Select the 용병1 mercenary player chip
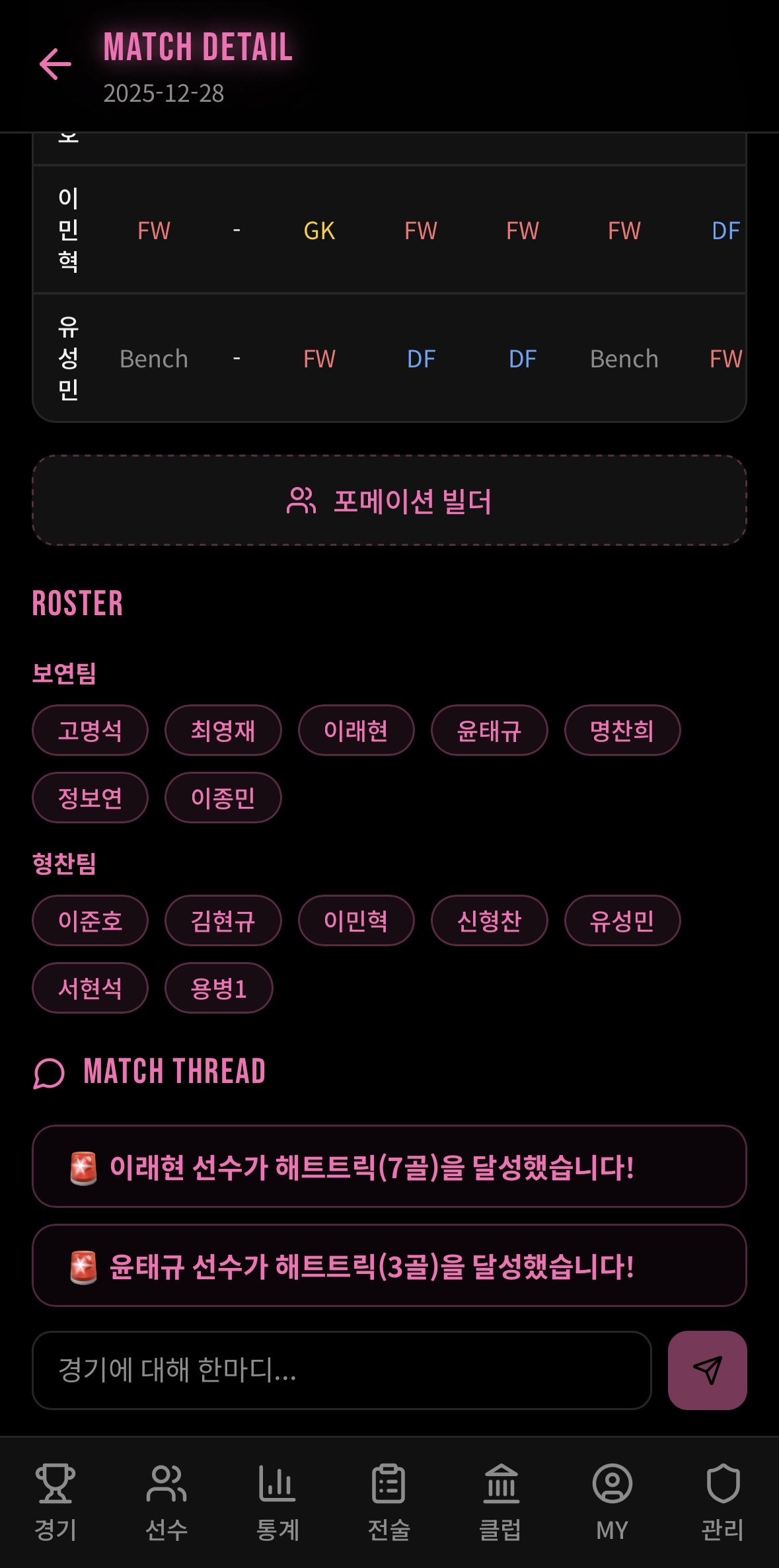The height and width of the screenshot is (1568, 779). point(219,988)
